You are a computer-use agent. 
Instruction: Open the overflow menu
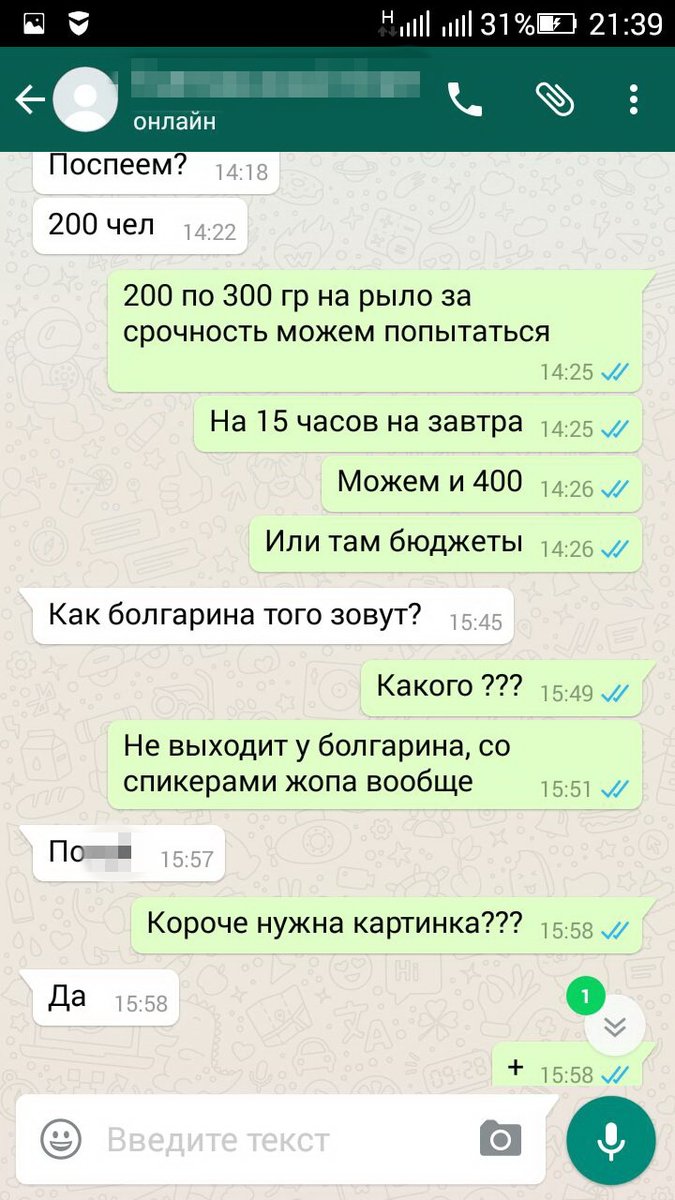point(633,99)
